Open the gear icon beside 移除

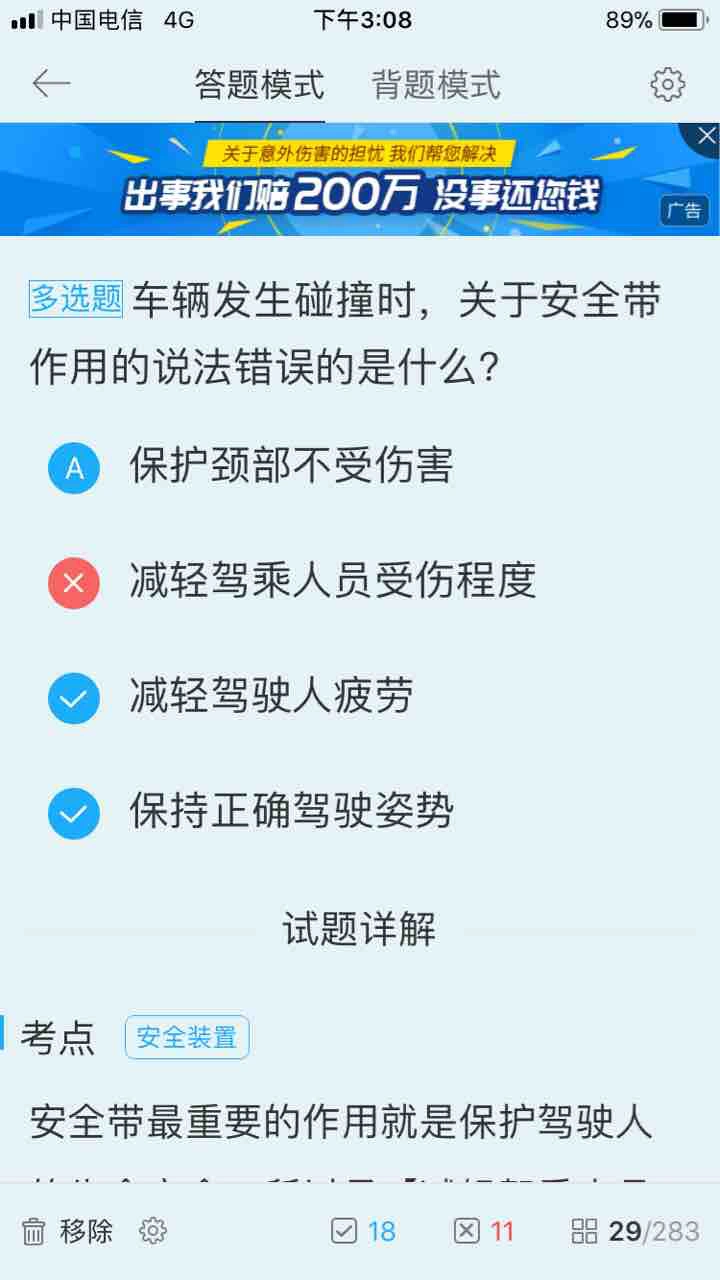click(153, 1231)
